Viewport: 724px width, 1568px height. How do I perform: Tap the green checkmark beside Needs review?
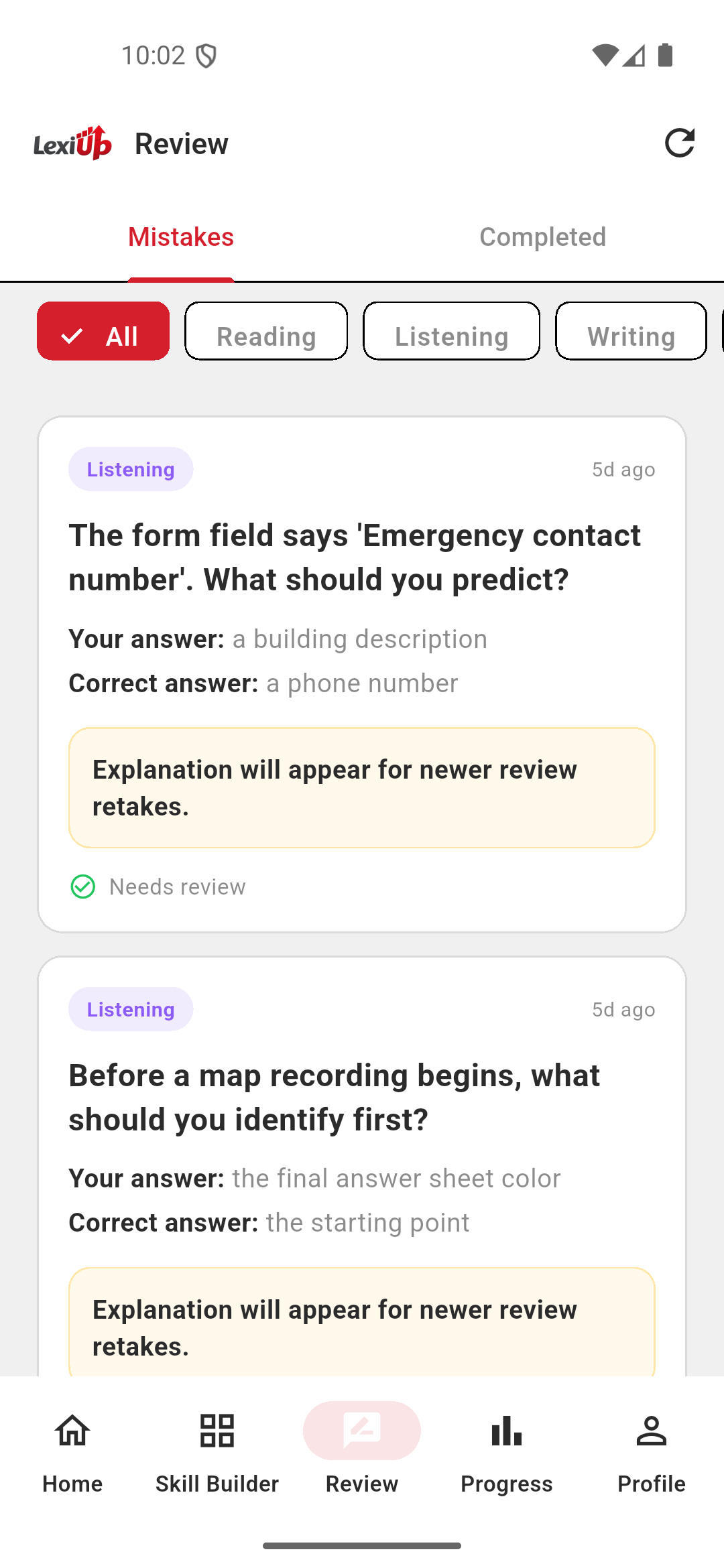pyautogui.click(x=82, y=887)
